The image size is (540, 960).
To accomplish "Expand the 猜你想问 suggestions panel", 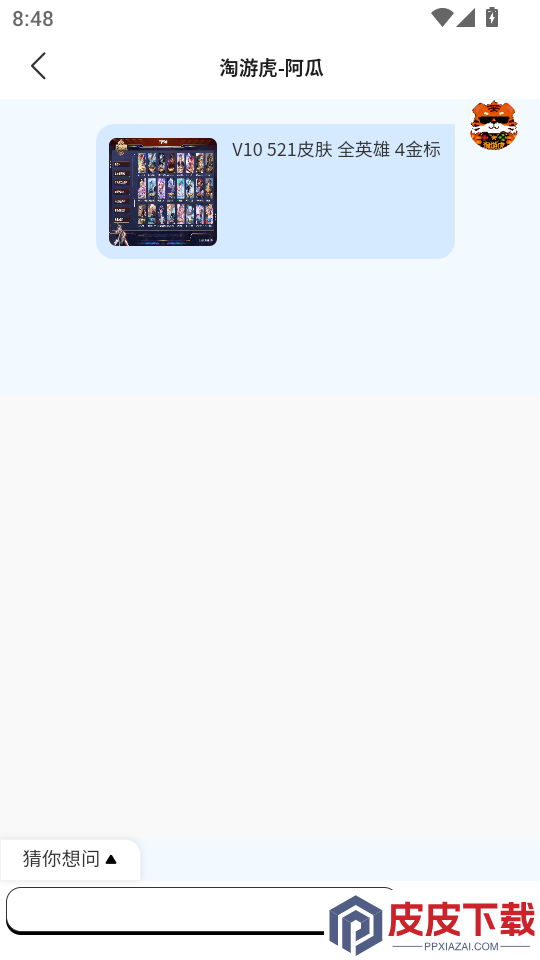I will (70, 859).
